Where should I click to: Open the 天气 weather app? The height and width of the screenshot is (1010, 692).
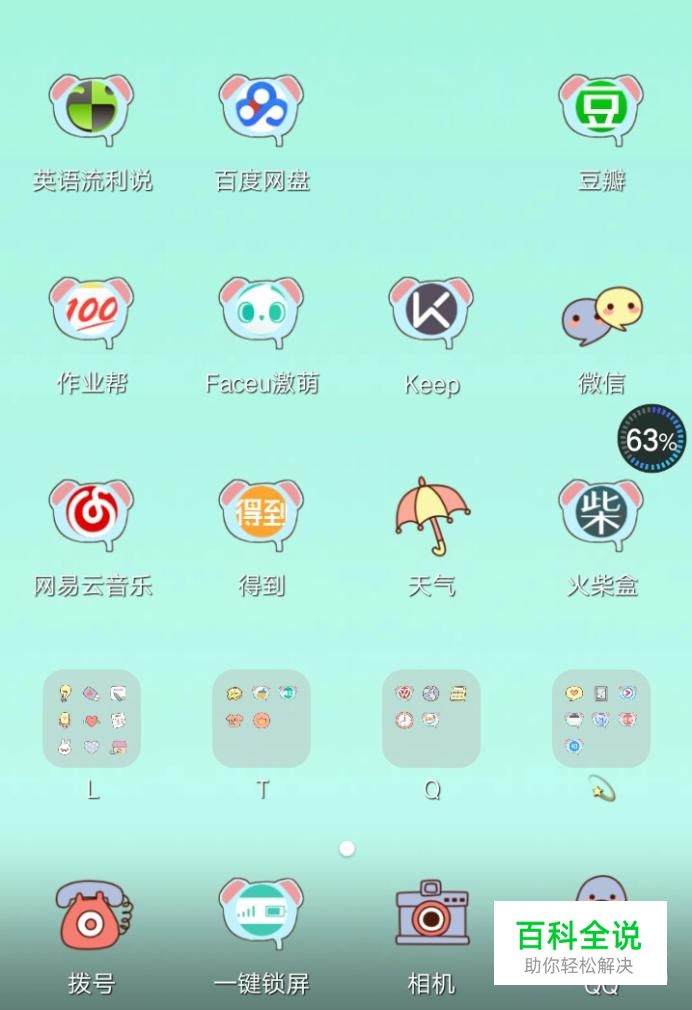(x=431, y=515)
